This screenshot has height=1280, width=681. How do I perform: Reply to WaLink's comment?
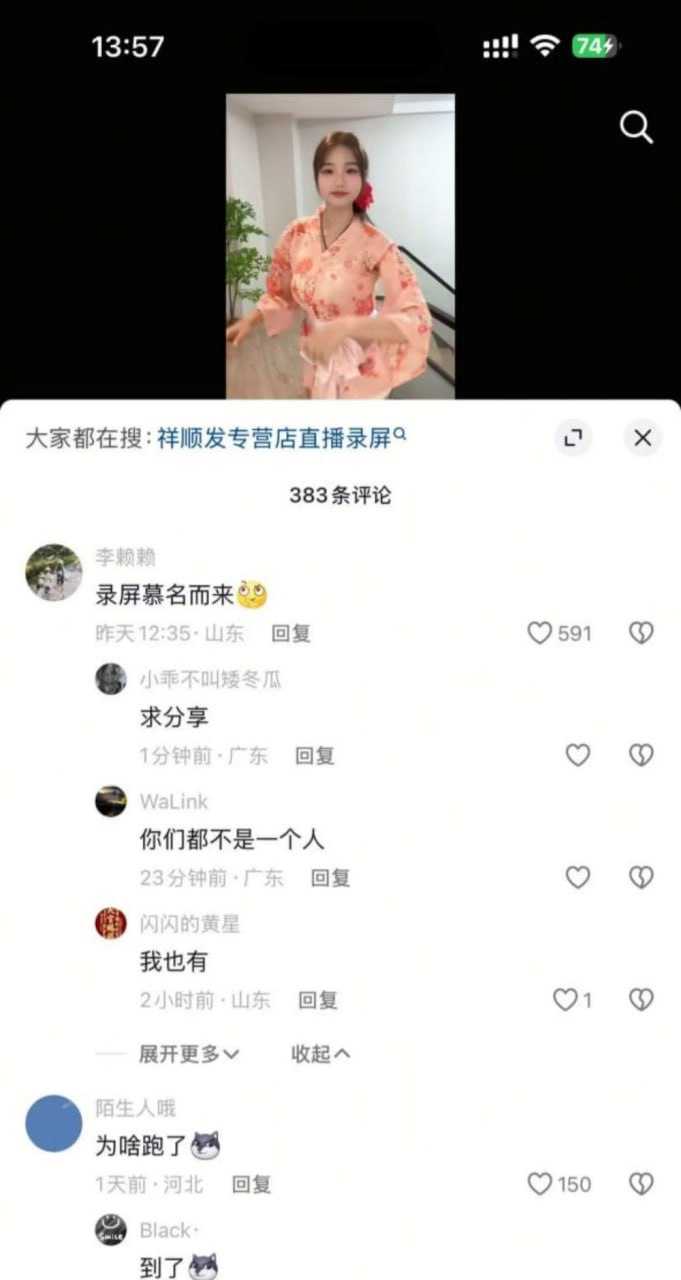330,878
